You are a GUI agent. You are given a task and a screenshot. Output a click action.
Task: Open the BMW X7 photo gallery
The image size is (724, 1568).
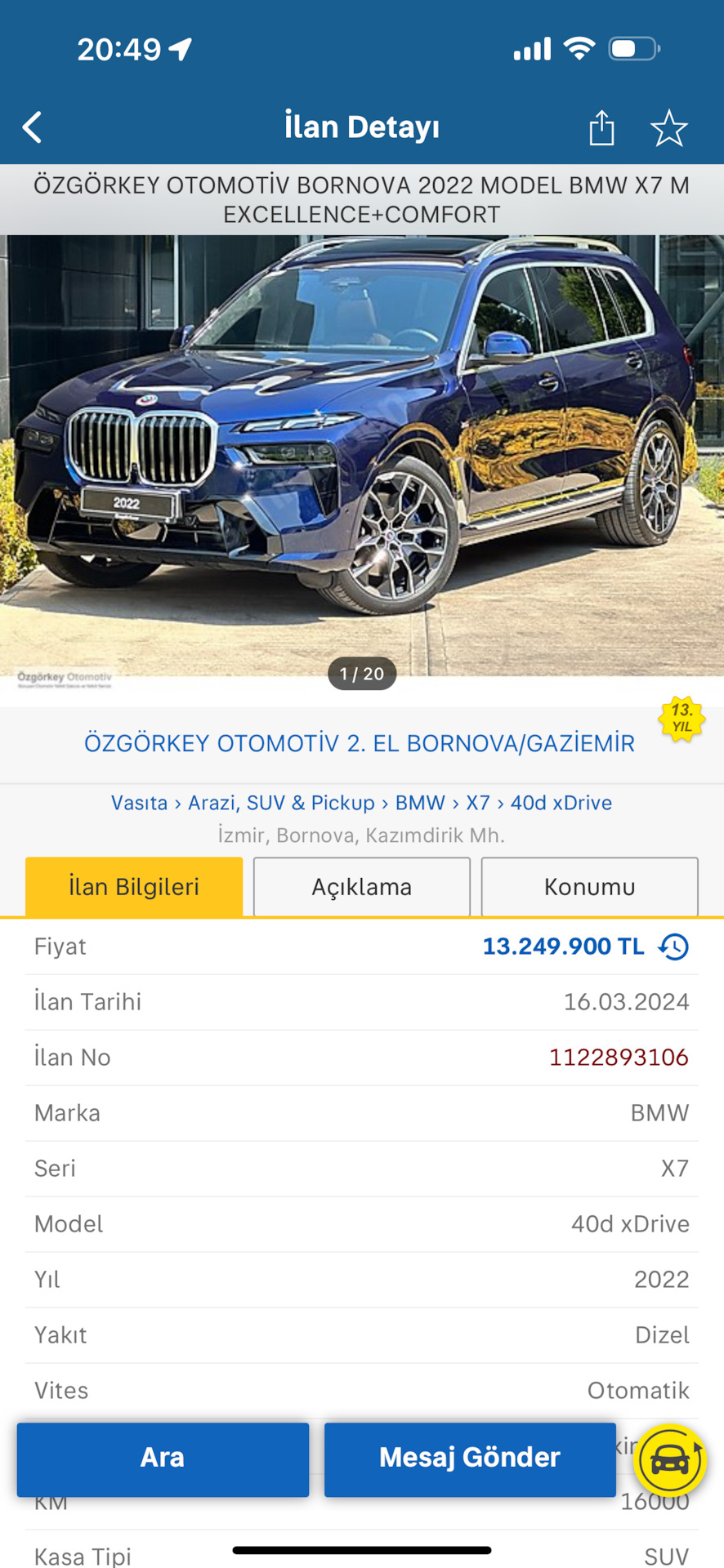coord(362,457)
